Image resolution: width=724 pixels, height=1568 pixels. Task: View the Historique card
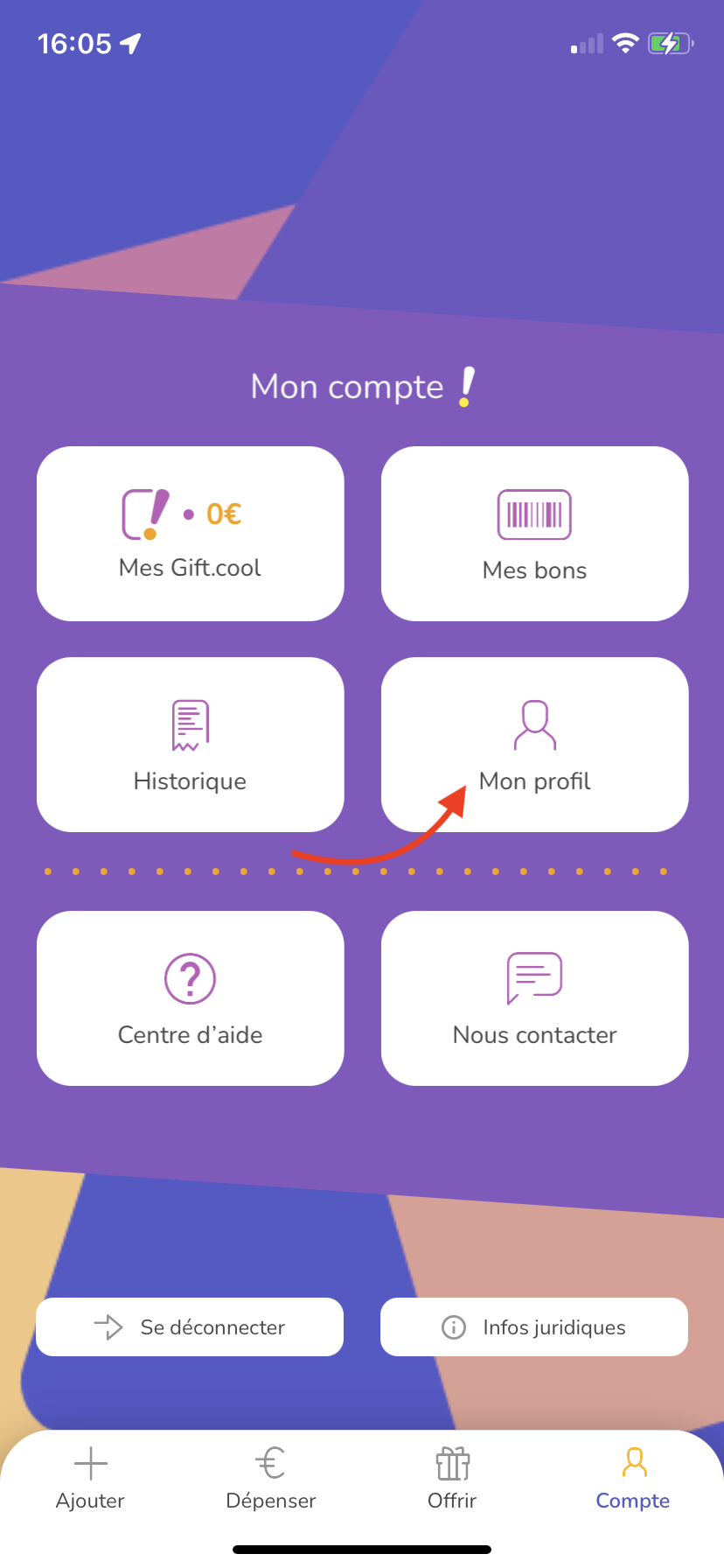[190, 744]
